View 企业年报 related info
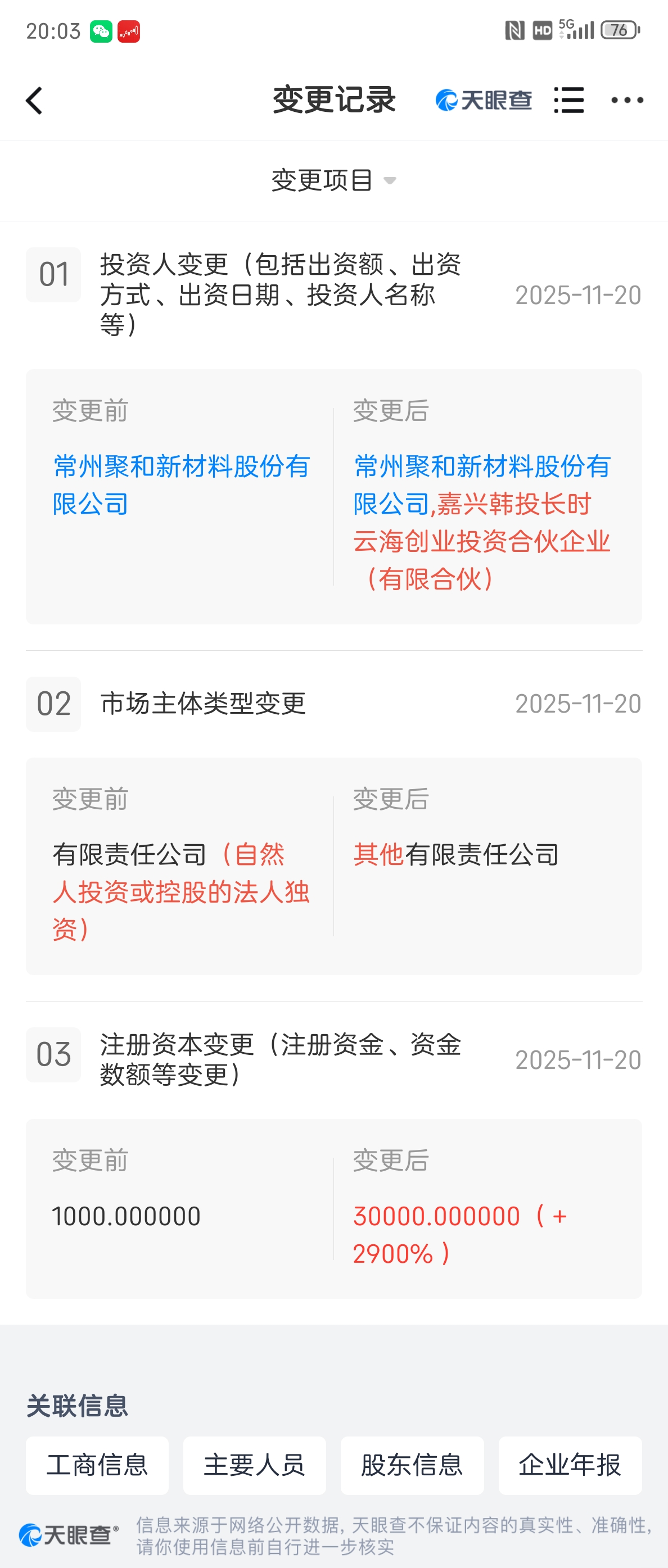Viewport: 668px width, 1568px height. click(x=570, y=1465)
